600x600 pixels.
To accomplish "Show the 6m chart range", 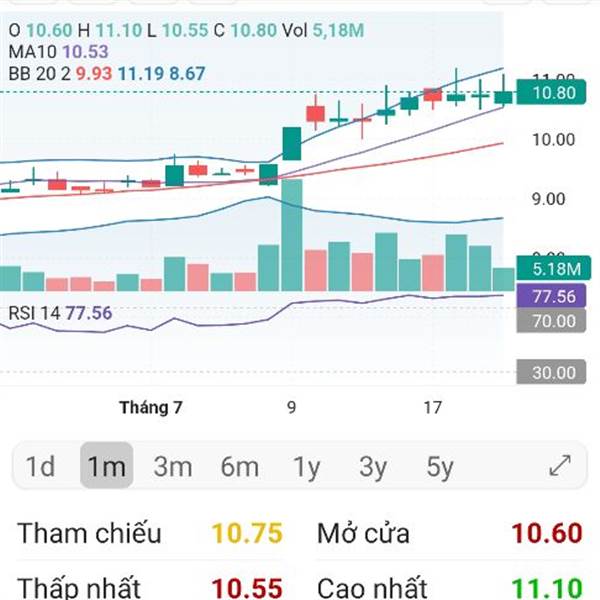I will [240, 466].
